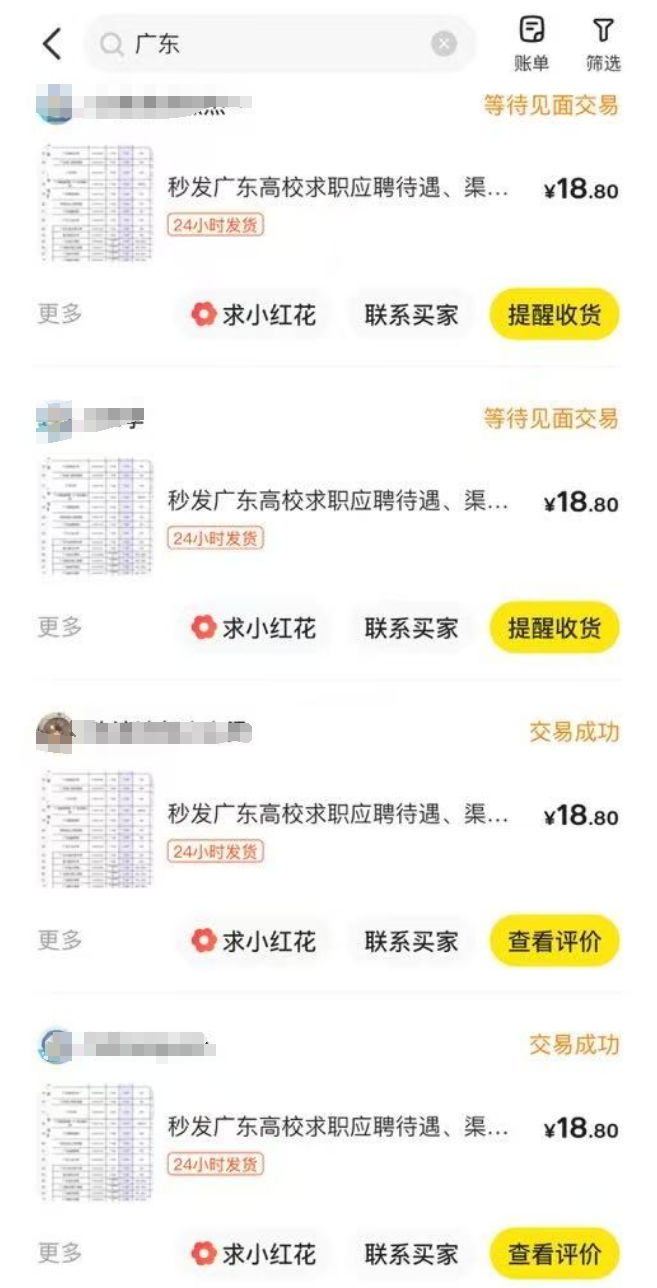The width and height of the screenshot is (657, 1288).
Task: Show 更多 options for the first order
Action: [60, 314]
